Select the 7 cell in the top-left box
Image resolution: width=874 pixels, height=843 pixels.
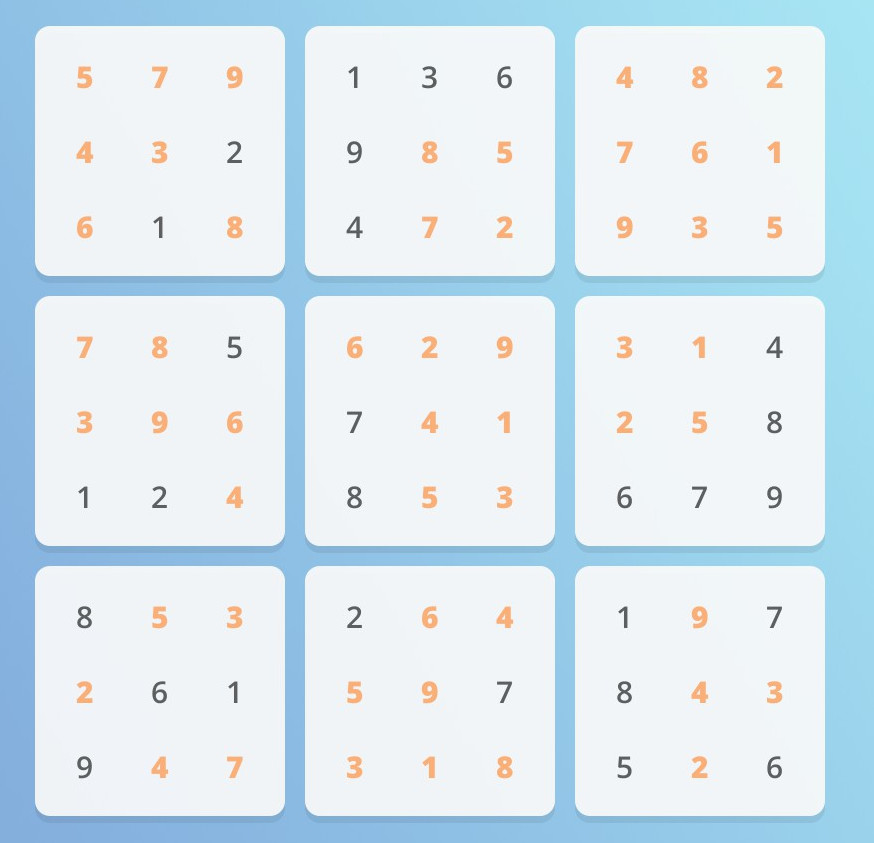click(x=159, y=77)
